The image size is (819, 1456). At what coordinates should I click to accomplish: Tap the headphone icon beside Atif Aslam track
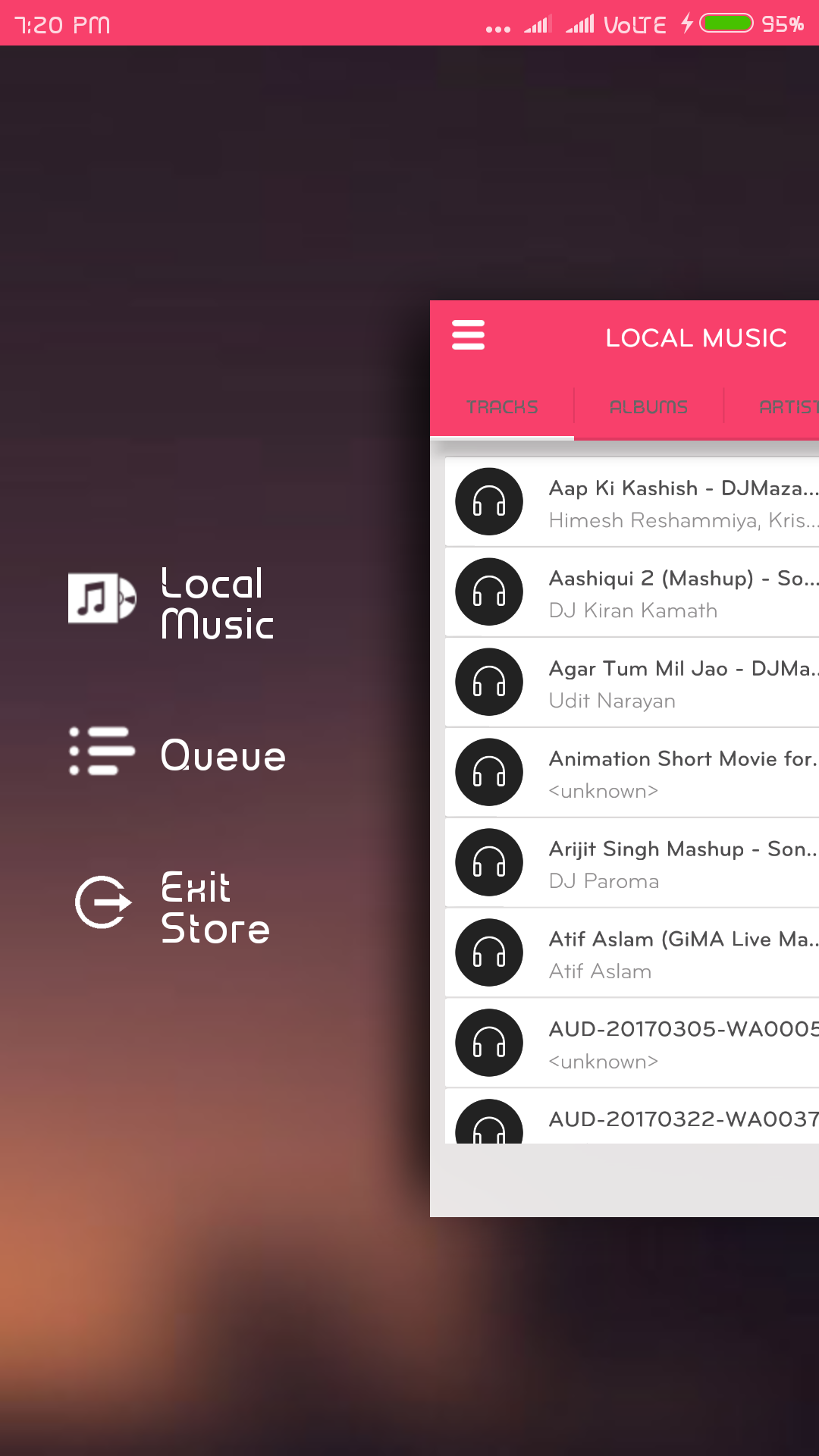[x=489, y=952]
